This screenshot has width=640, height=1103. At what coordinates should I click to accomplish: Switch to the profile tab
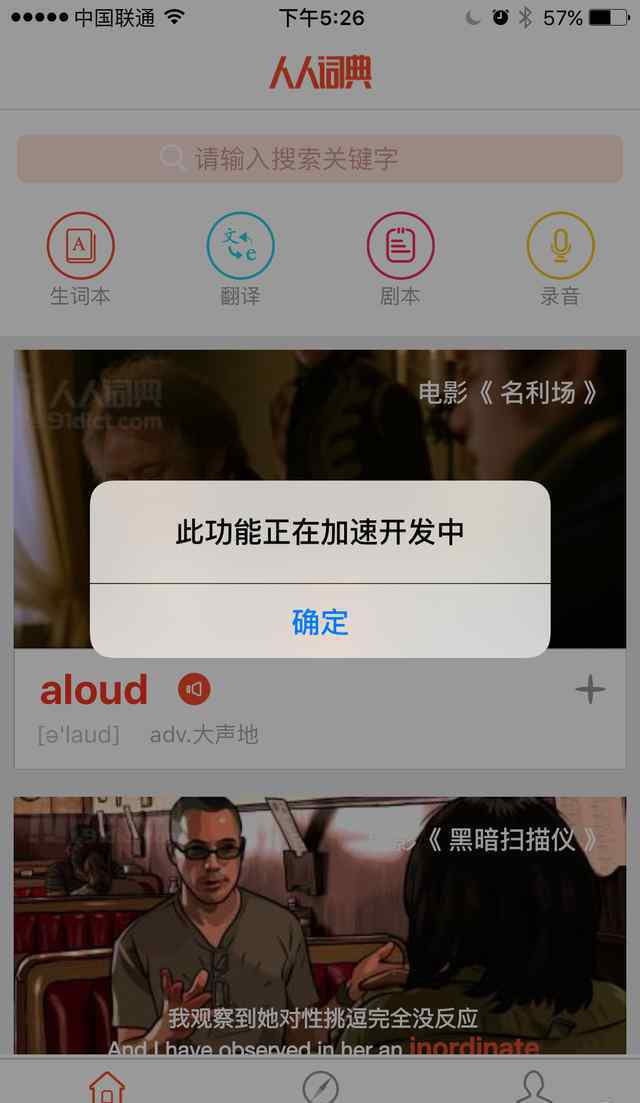(533, 1086)
